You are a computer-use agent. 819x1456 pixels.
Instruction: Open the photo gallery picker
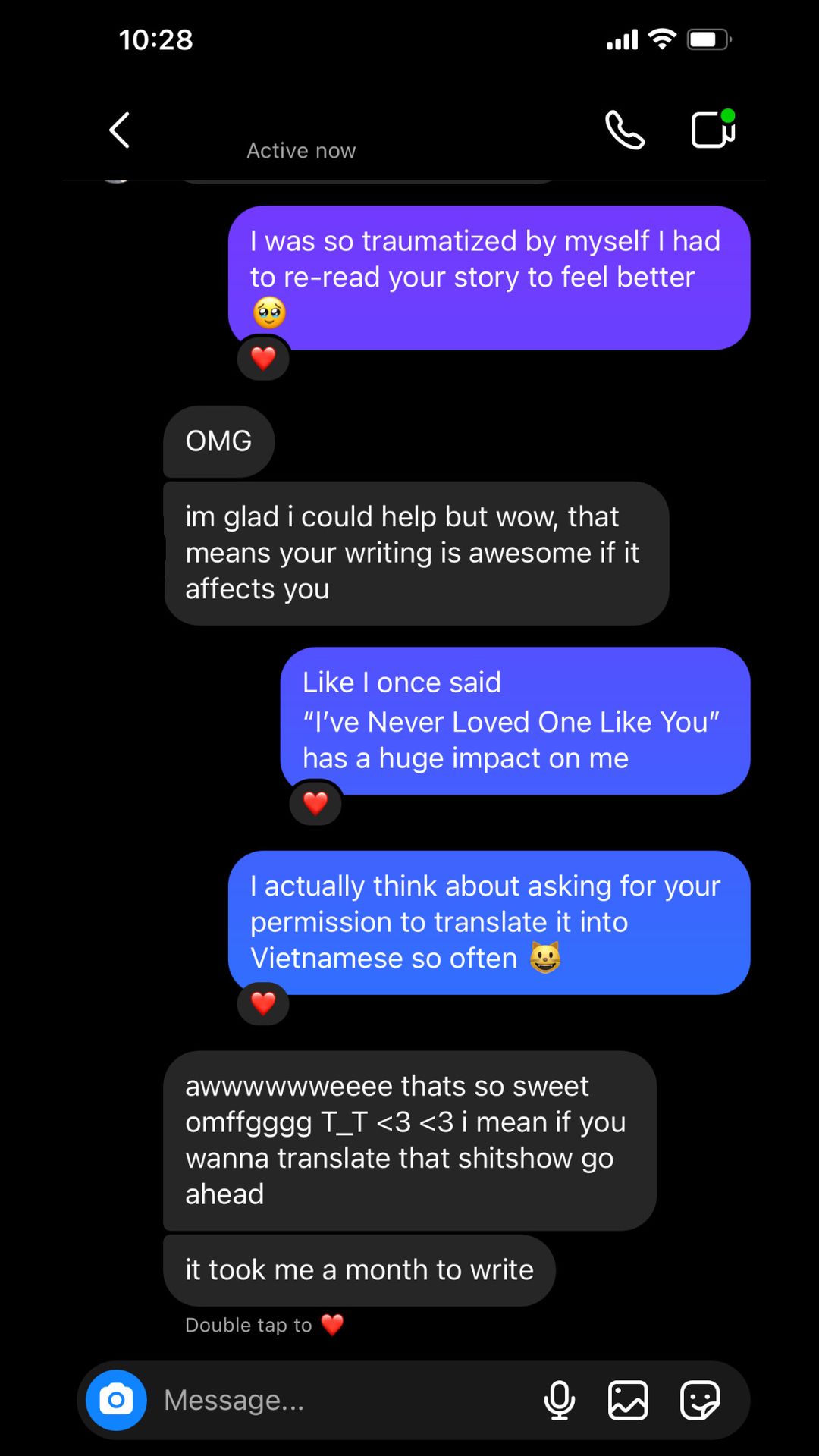tap(628, 1400)
